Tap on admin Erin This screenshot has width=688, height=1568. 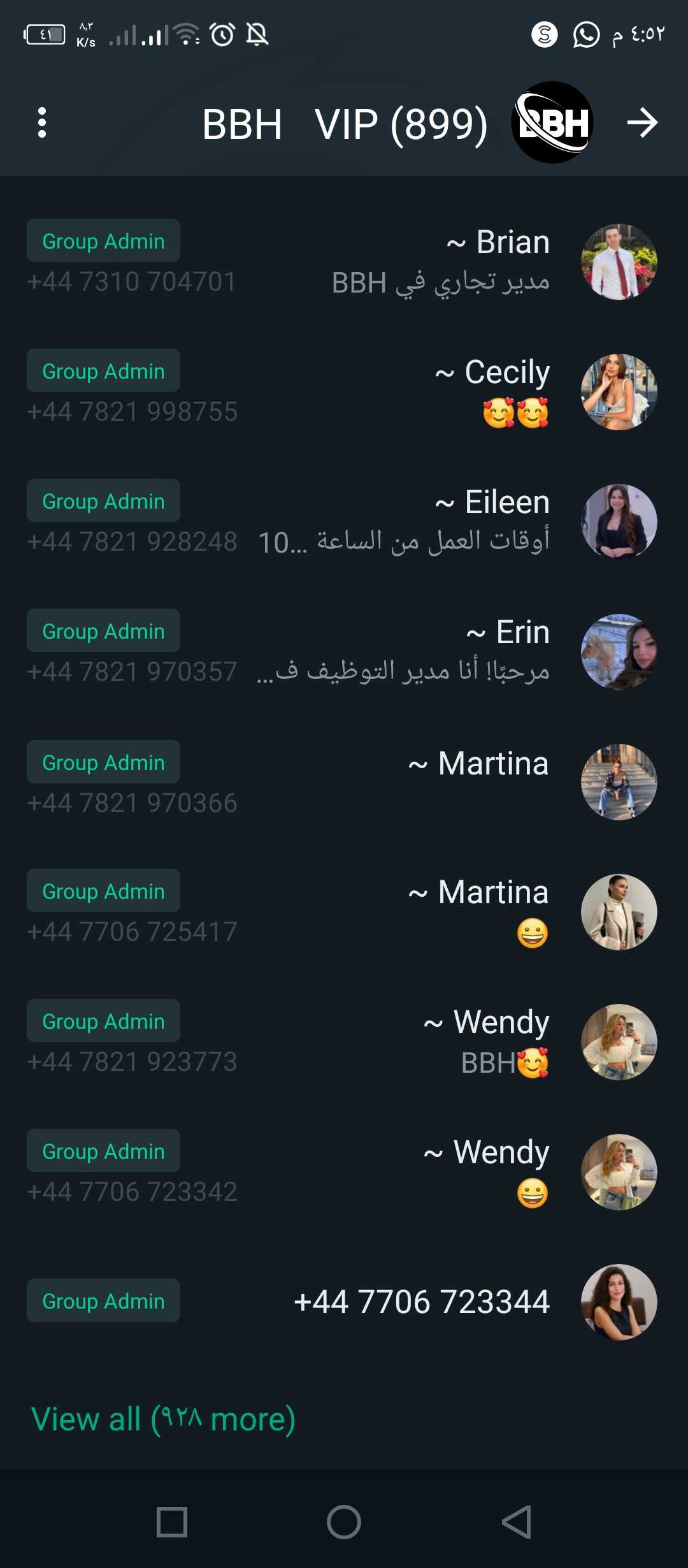(344, 652)
